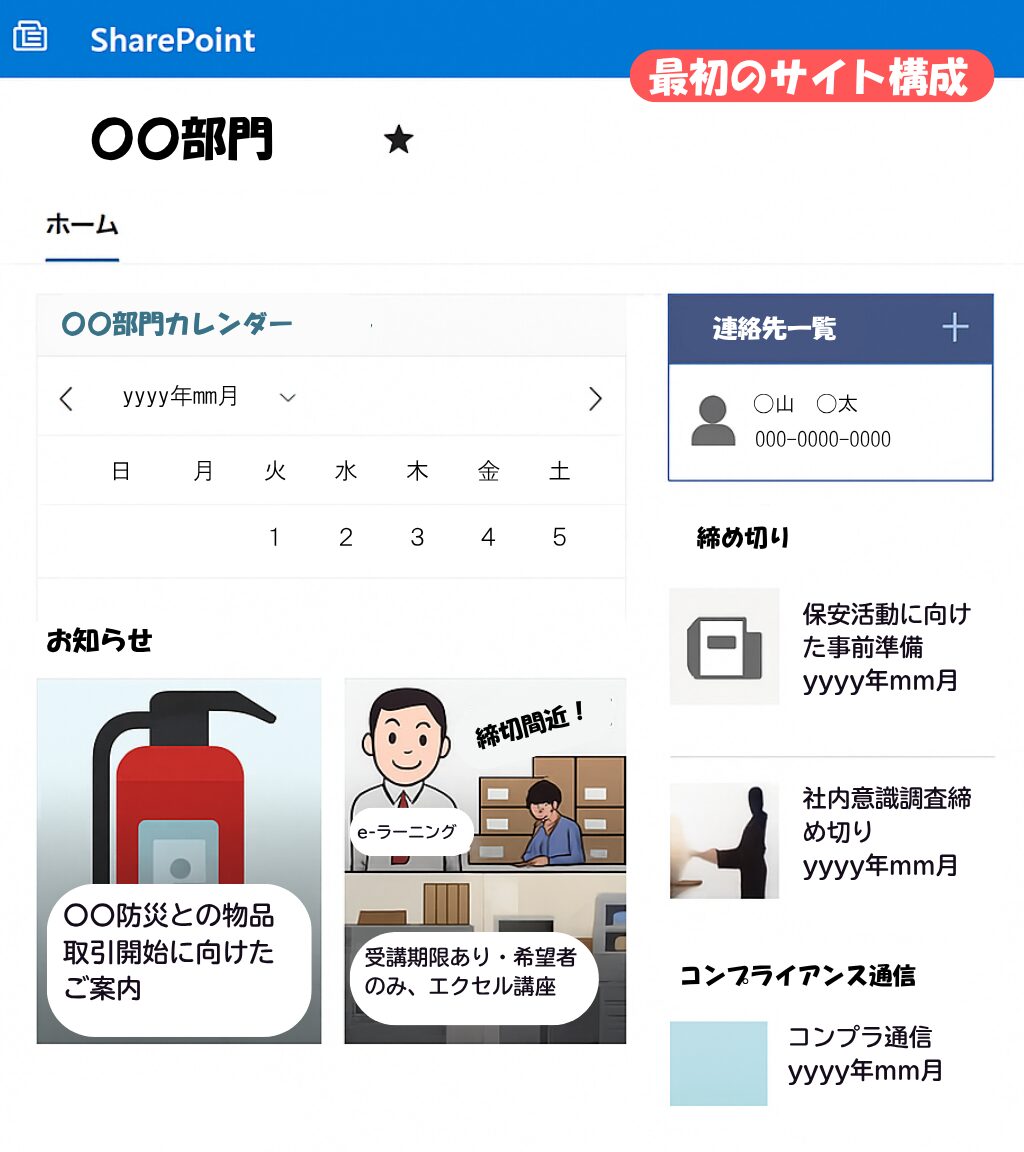This screenshot has width=1024, height=1152.
Task: Go to the previous calendar month
Action: coord(66,399)
